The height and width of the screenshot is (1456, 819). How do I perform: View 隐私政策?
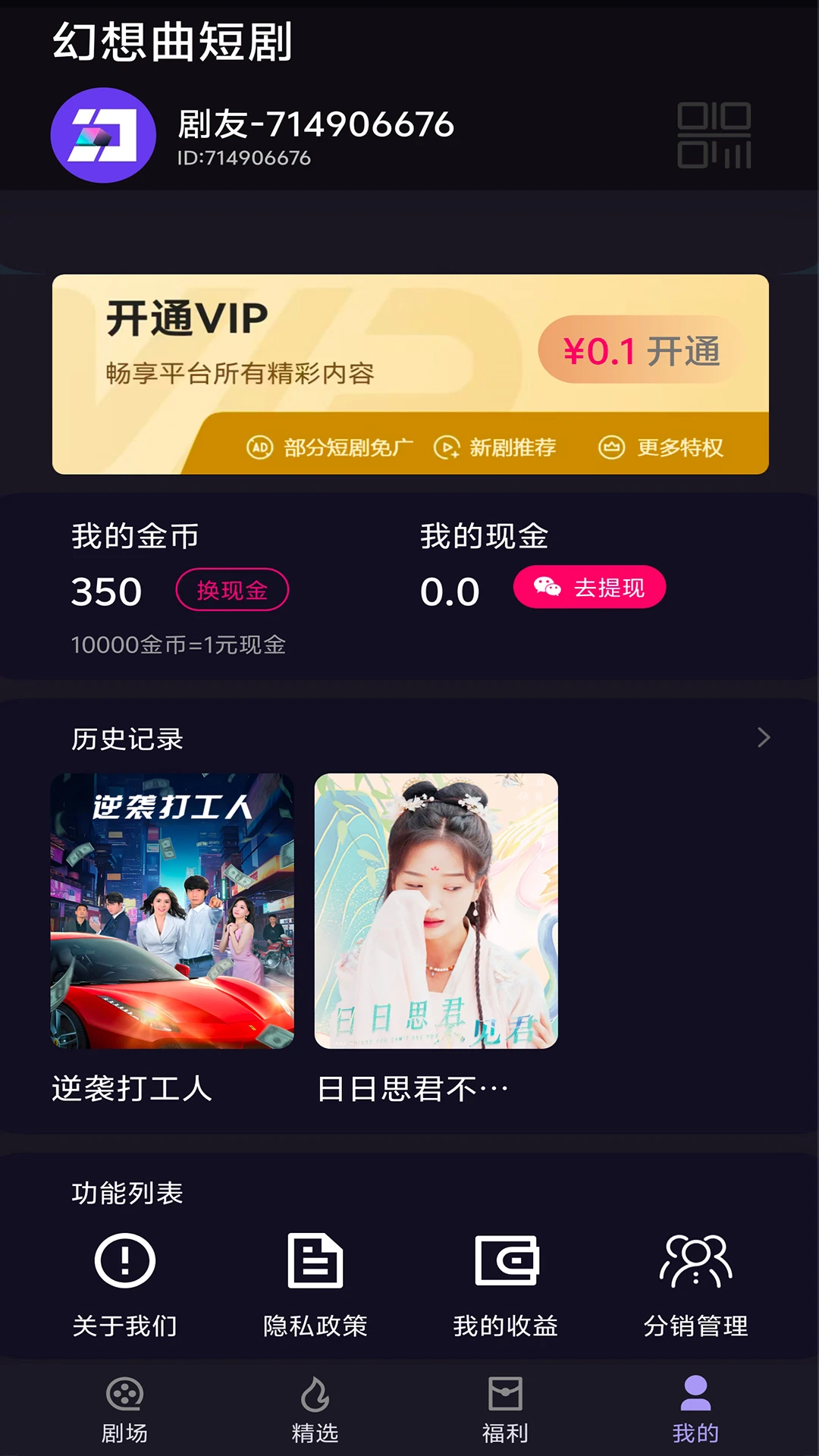(315, 1283)
